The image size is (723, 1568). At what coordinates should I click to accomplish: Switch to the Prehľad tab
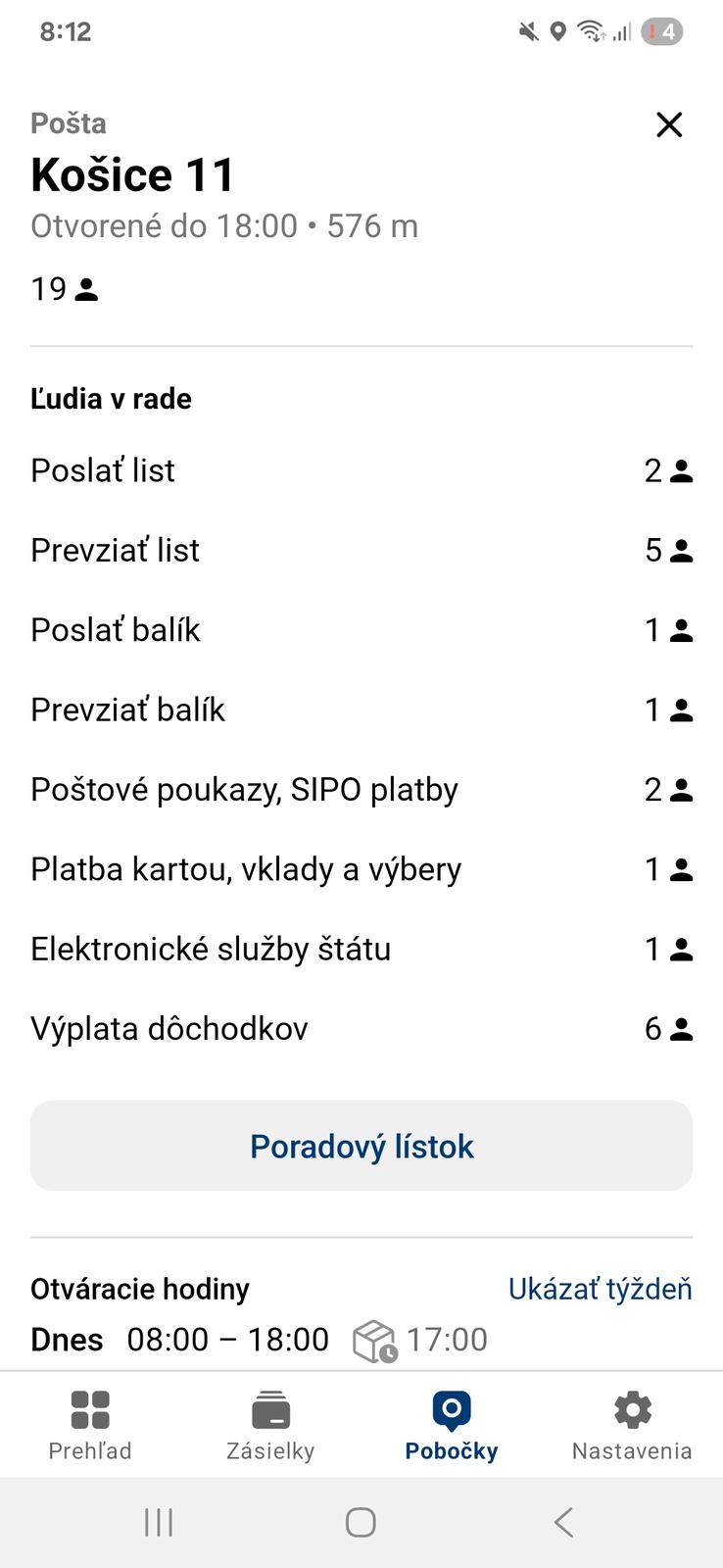click(90, 1425)
